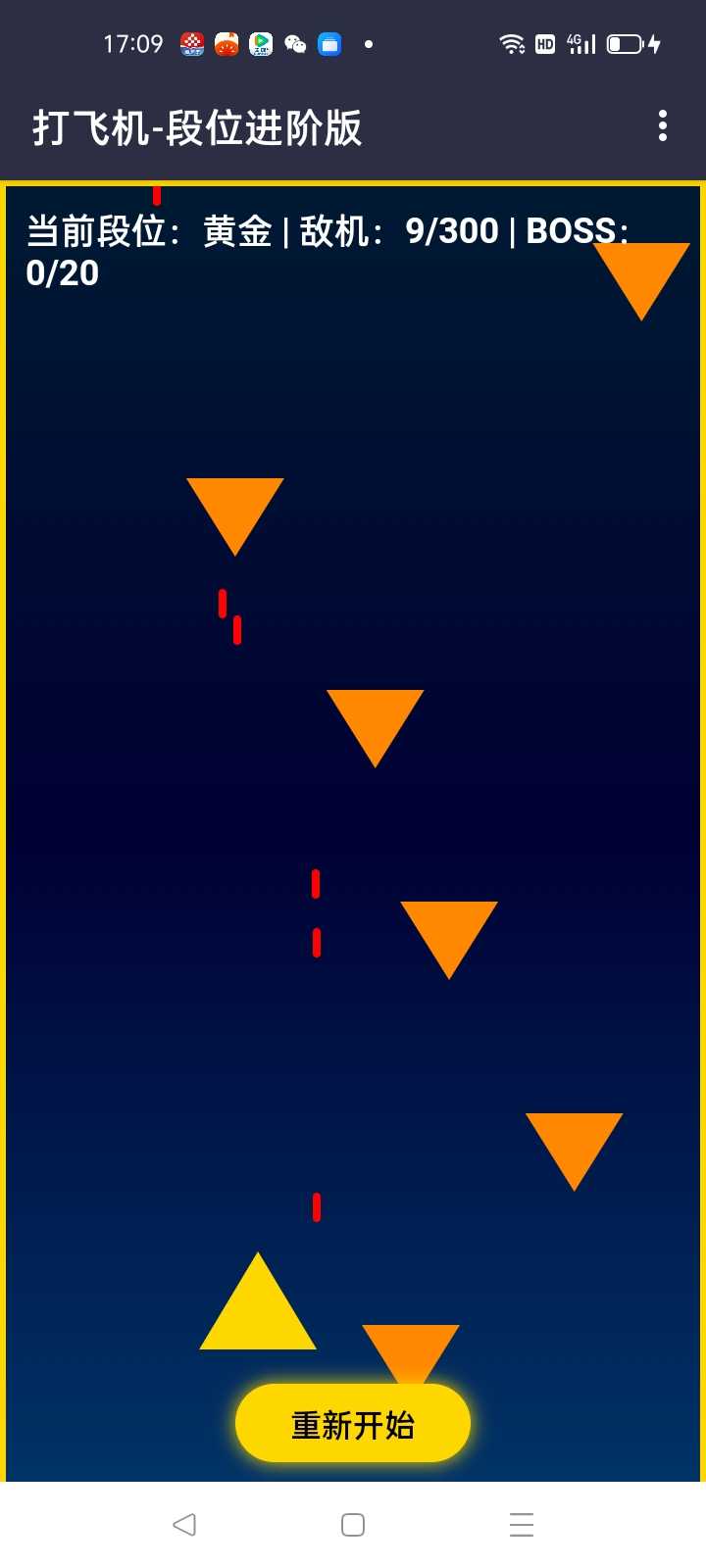Tap the 重新开始 restart button

click(353, 1424)
